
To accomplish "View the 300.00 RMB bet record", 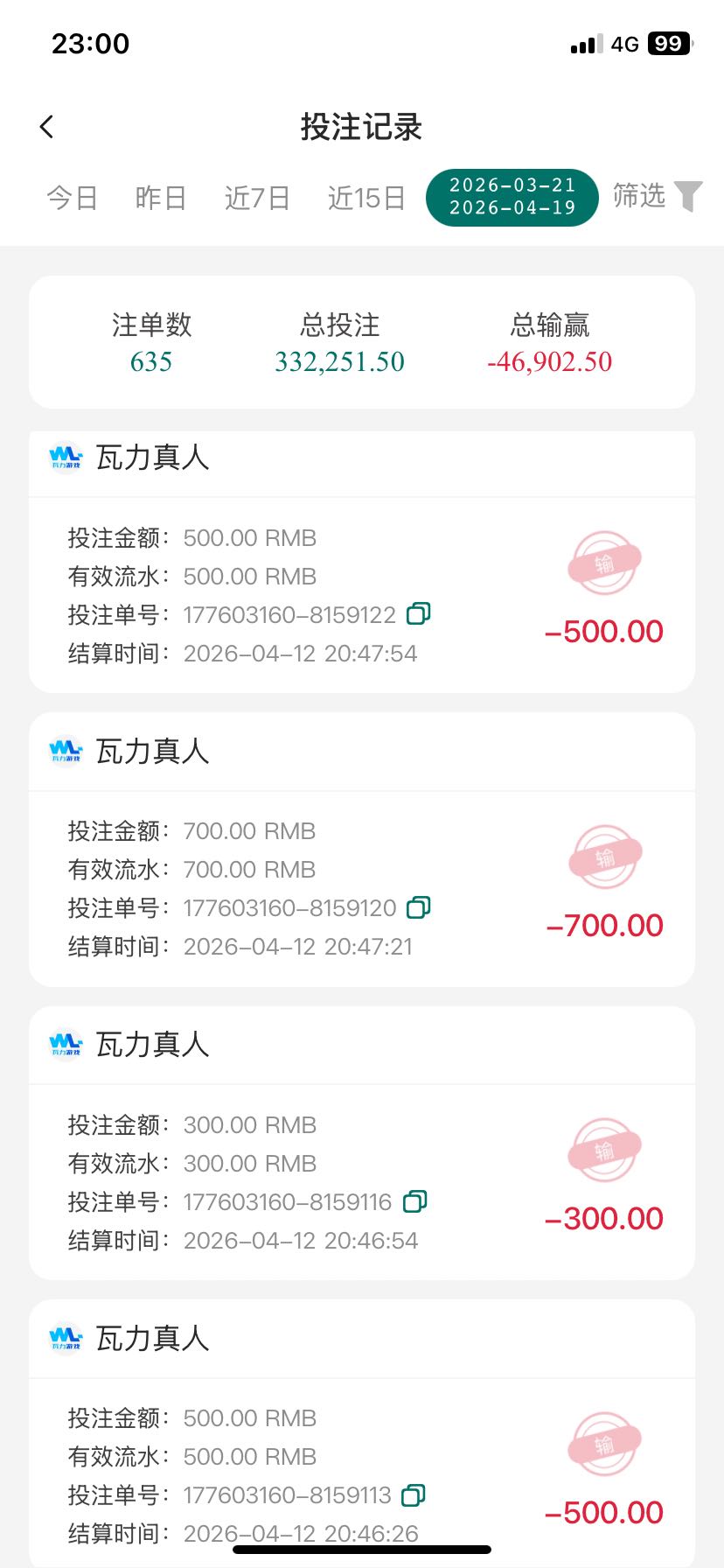I will (361, 1181).
